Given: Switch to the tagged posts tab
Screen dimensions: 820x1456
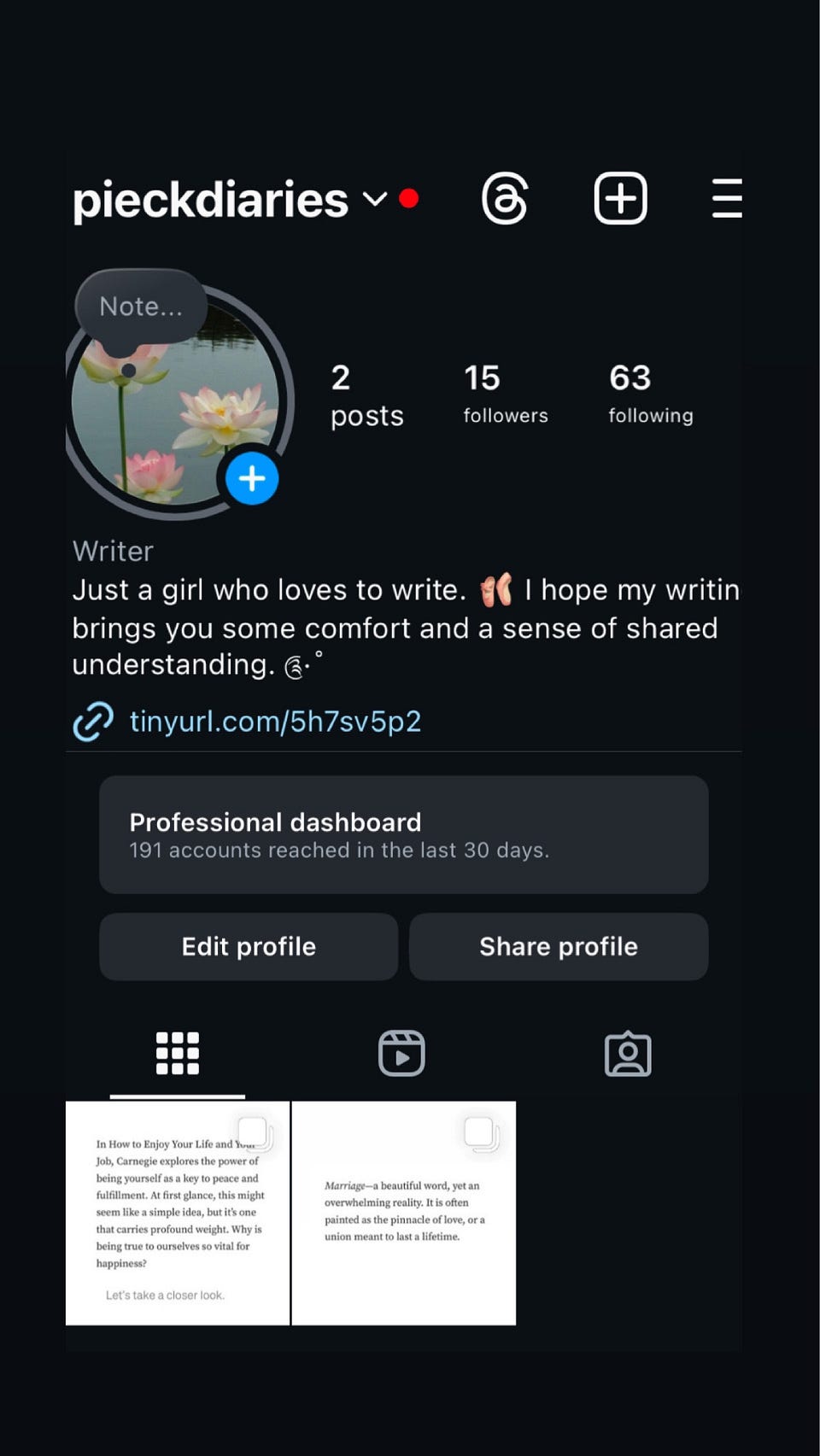Looking at the screenshot, I should click(628, 1054).
